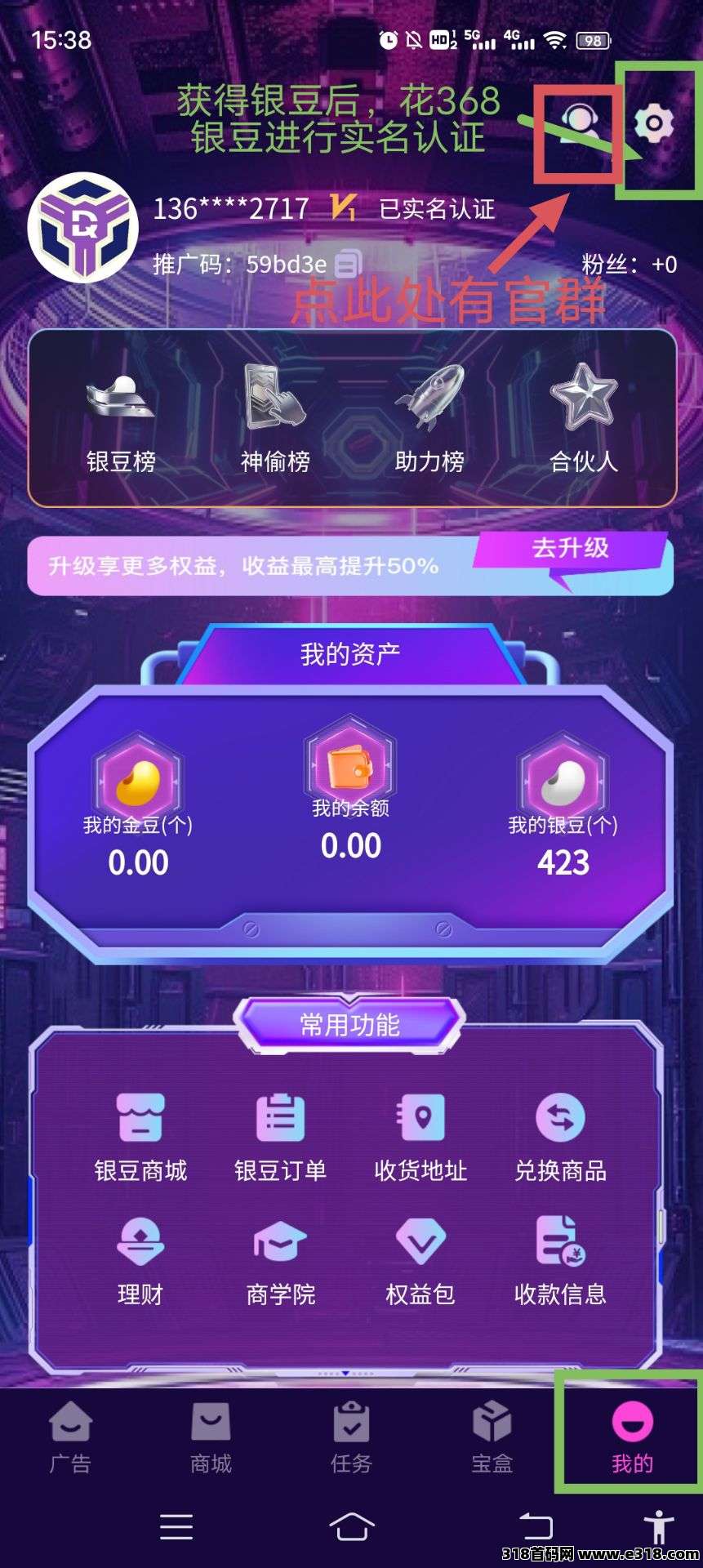Screen dimensions: 703x1568
Task: Tap the 去升级 upgrade button
Action: click(x=570, y=550)
